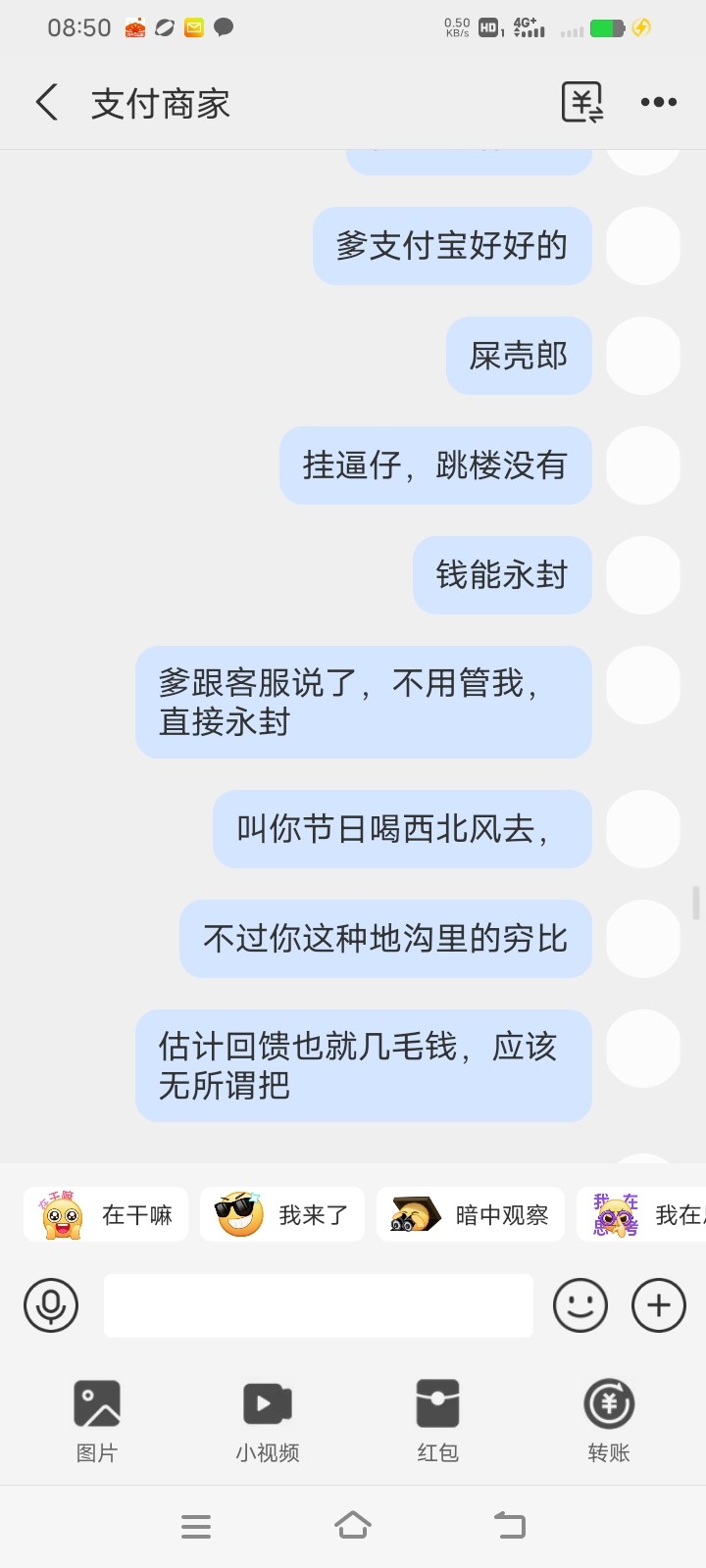Choose 图片 to send a picture
Image resolution: width=706 pixels, height=1568 pixels.
point(97,1421)
